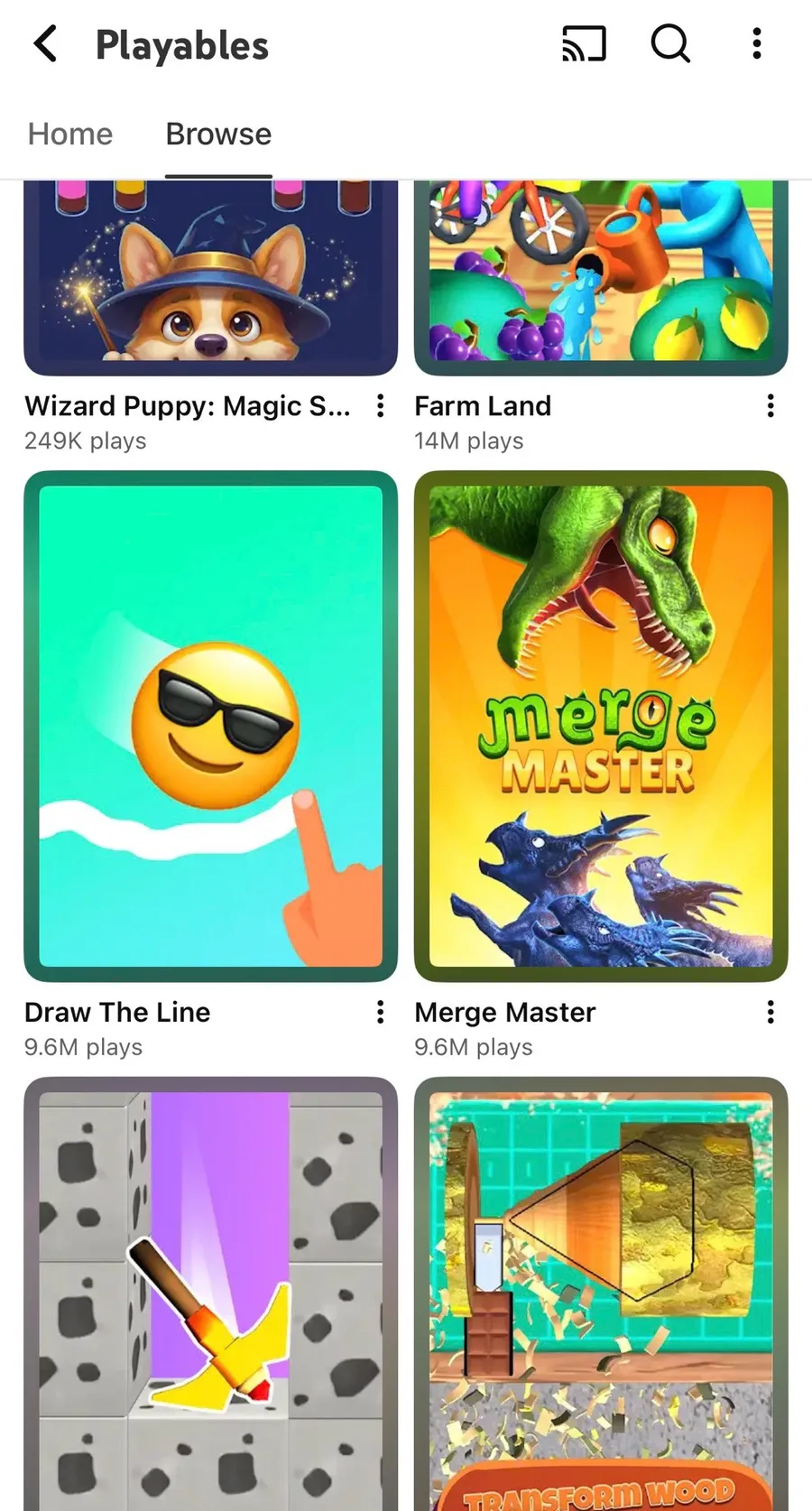Go back from Playables
Screen dimensions: 812x1511
pyautogui.click(x=45, y=43)
